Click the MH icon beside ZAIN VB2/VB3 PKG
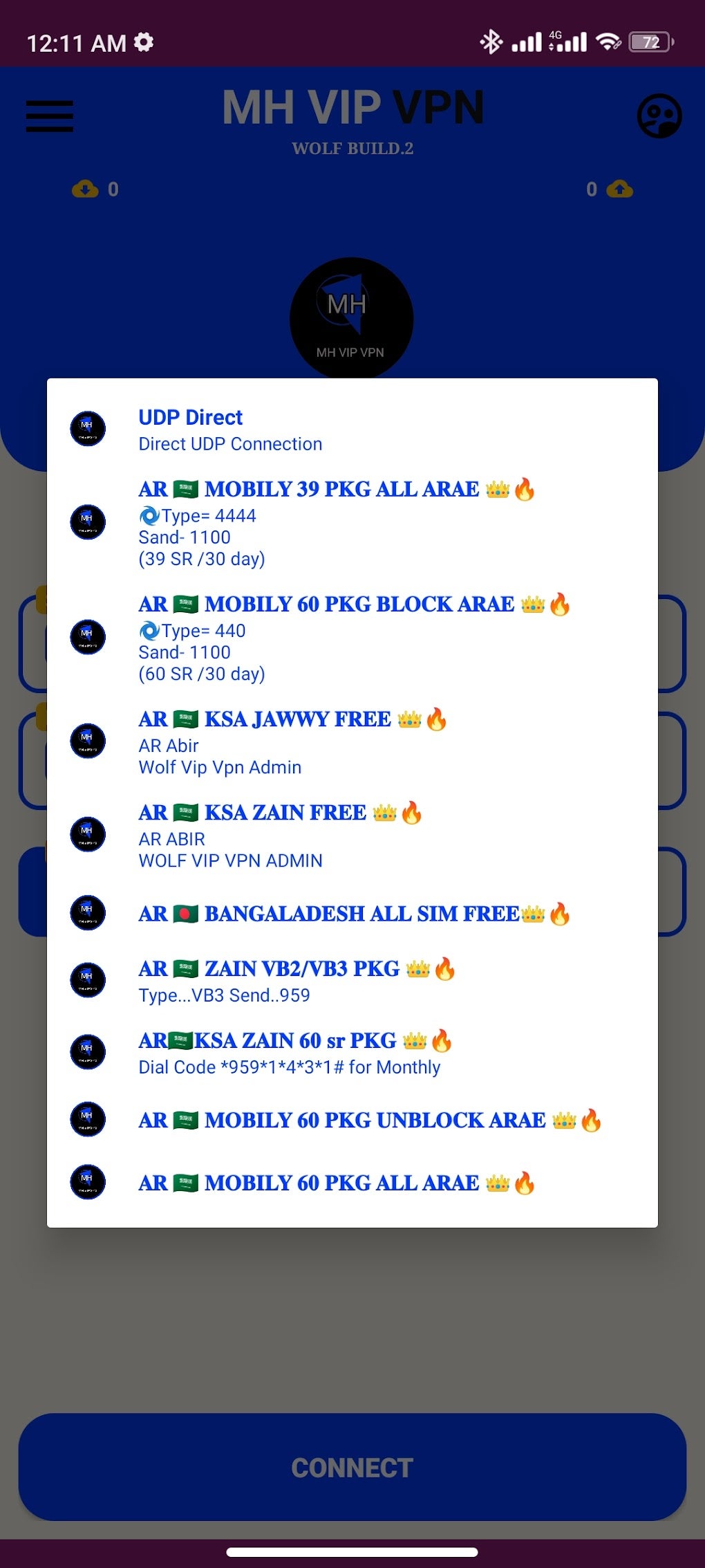705x1568 pixels. 87,980
